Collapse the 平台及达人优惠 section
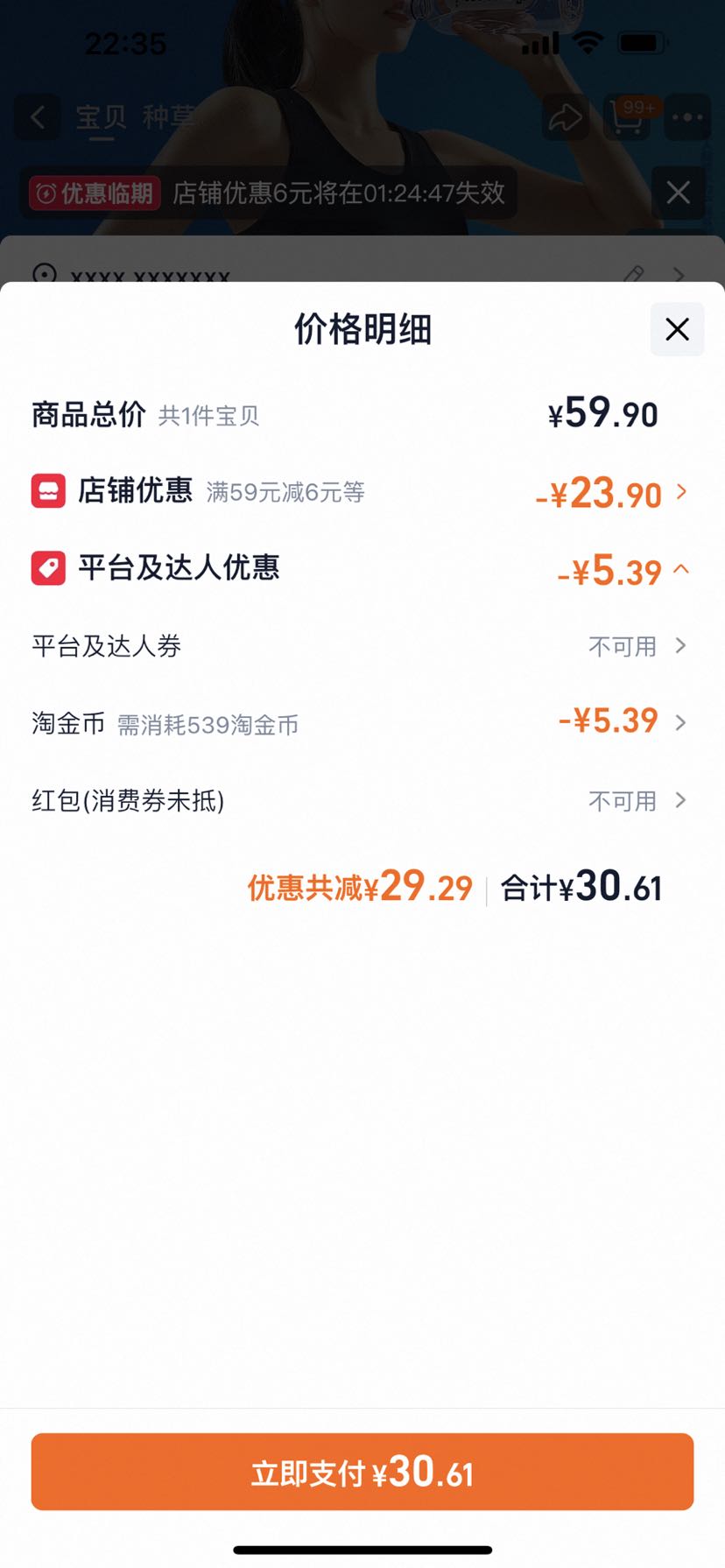The height and width of the screenshot is (1568, 725). [x=362, y=569]
